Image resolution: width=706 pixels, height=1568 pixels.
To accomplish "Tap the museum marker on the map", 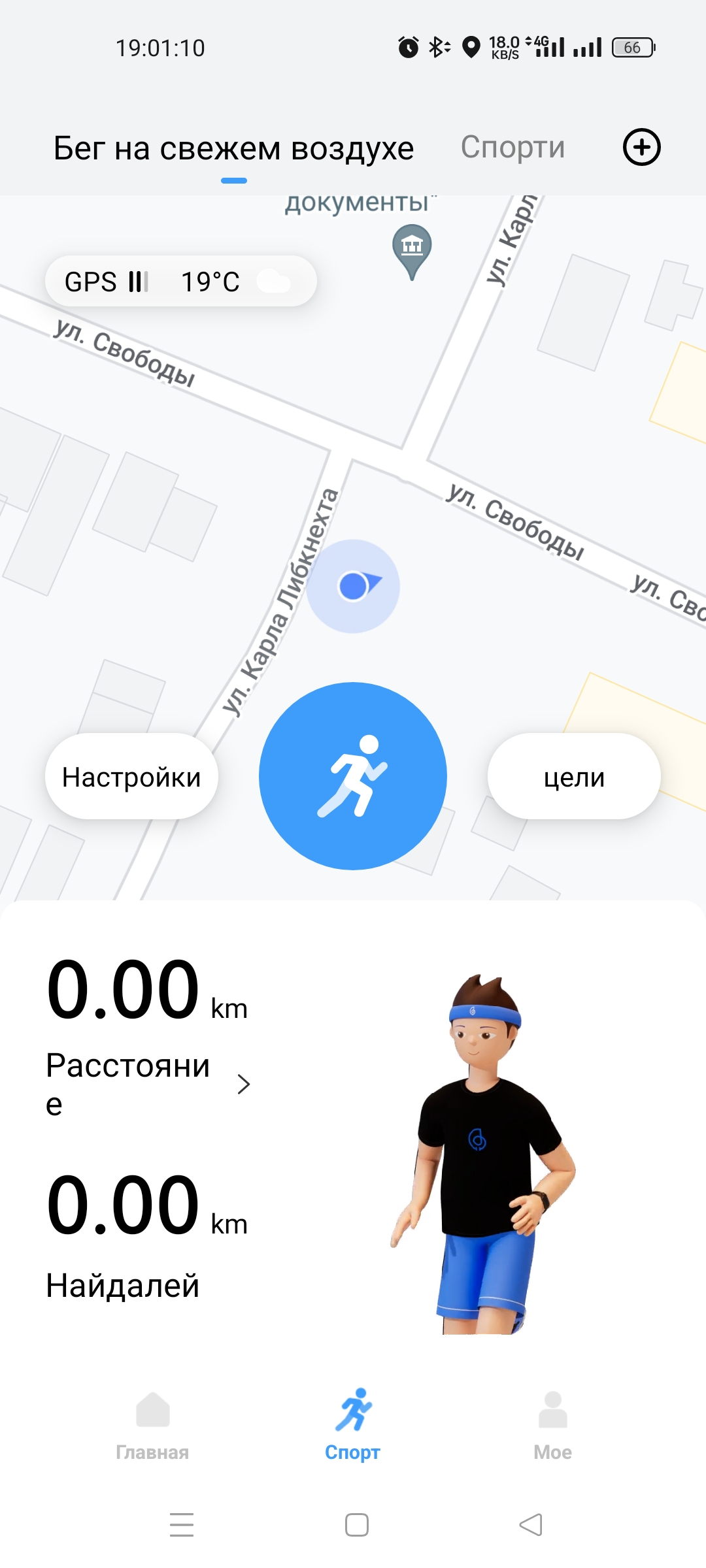I will pyautogui.click(x=412, y=252).
